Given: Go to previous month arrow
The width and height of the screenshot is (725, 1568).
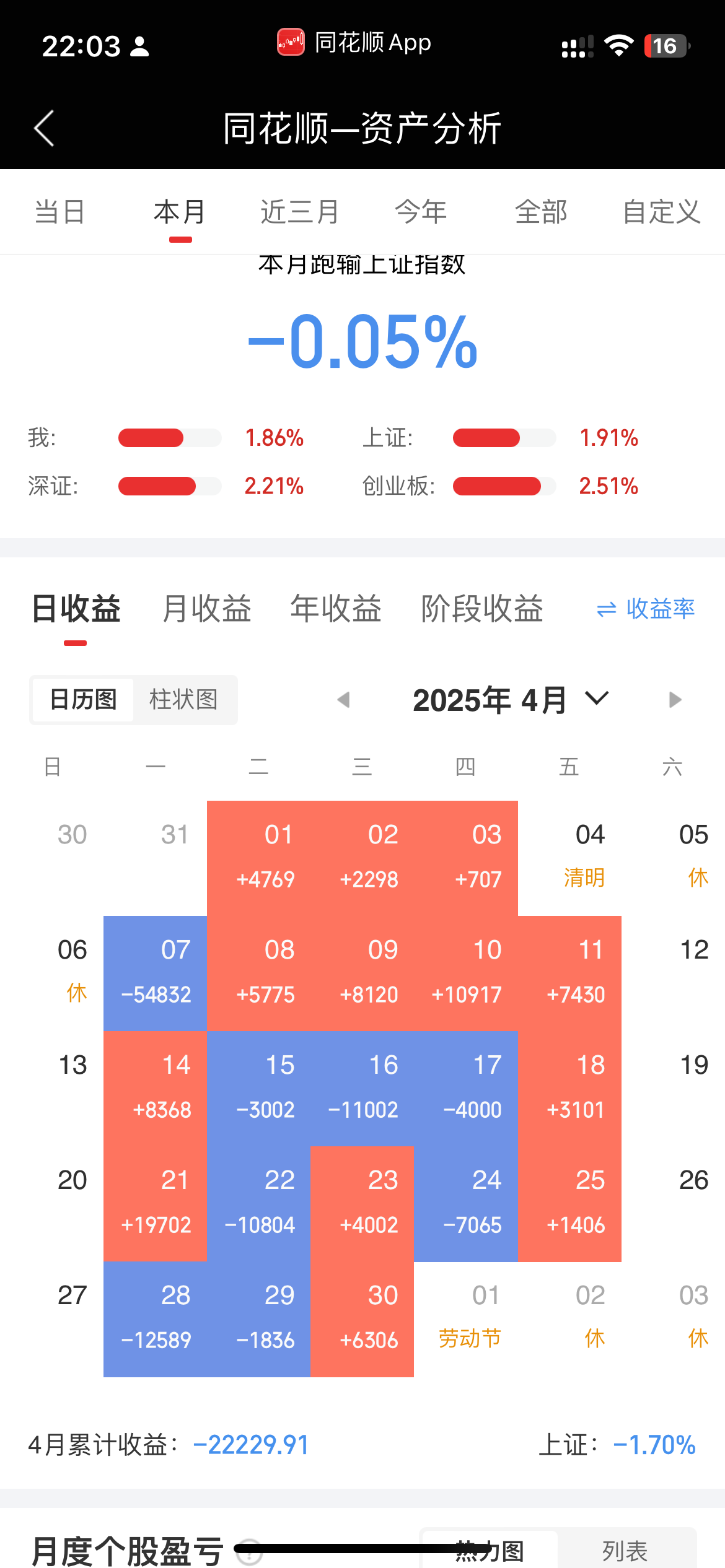Looking at the screenshot, I should tap(343, 700).
